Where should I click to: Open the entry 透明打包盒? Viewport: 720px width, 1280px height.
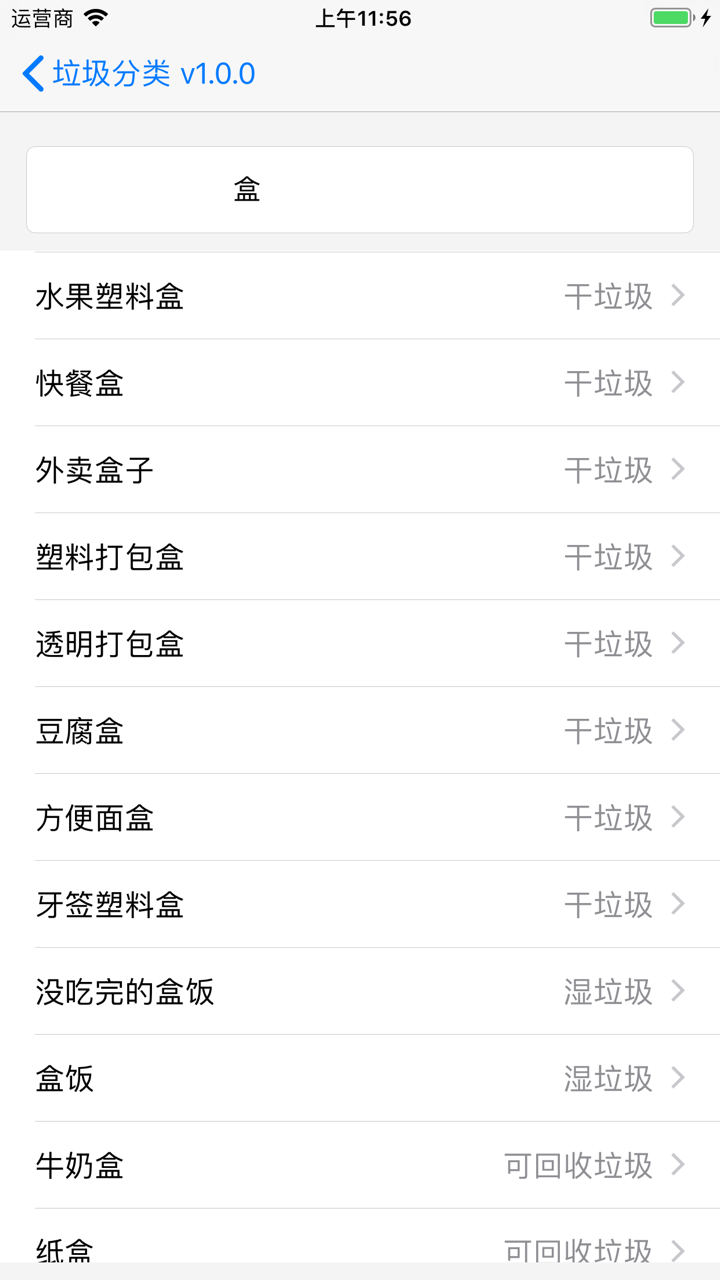360,644
